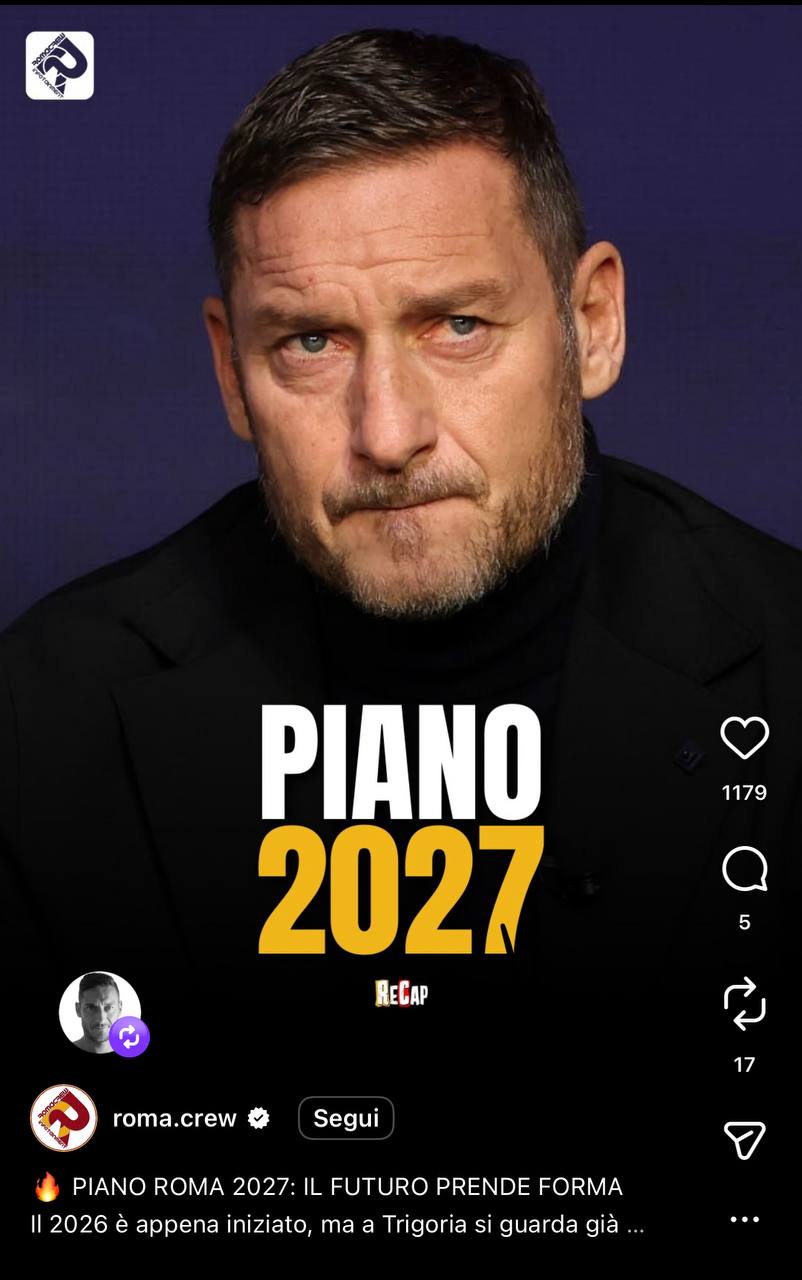Like this roma.crew reel
802x1280 pixels.
point(744,739)
